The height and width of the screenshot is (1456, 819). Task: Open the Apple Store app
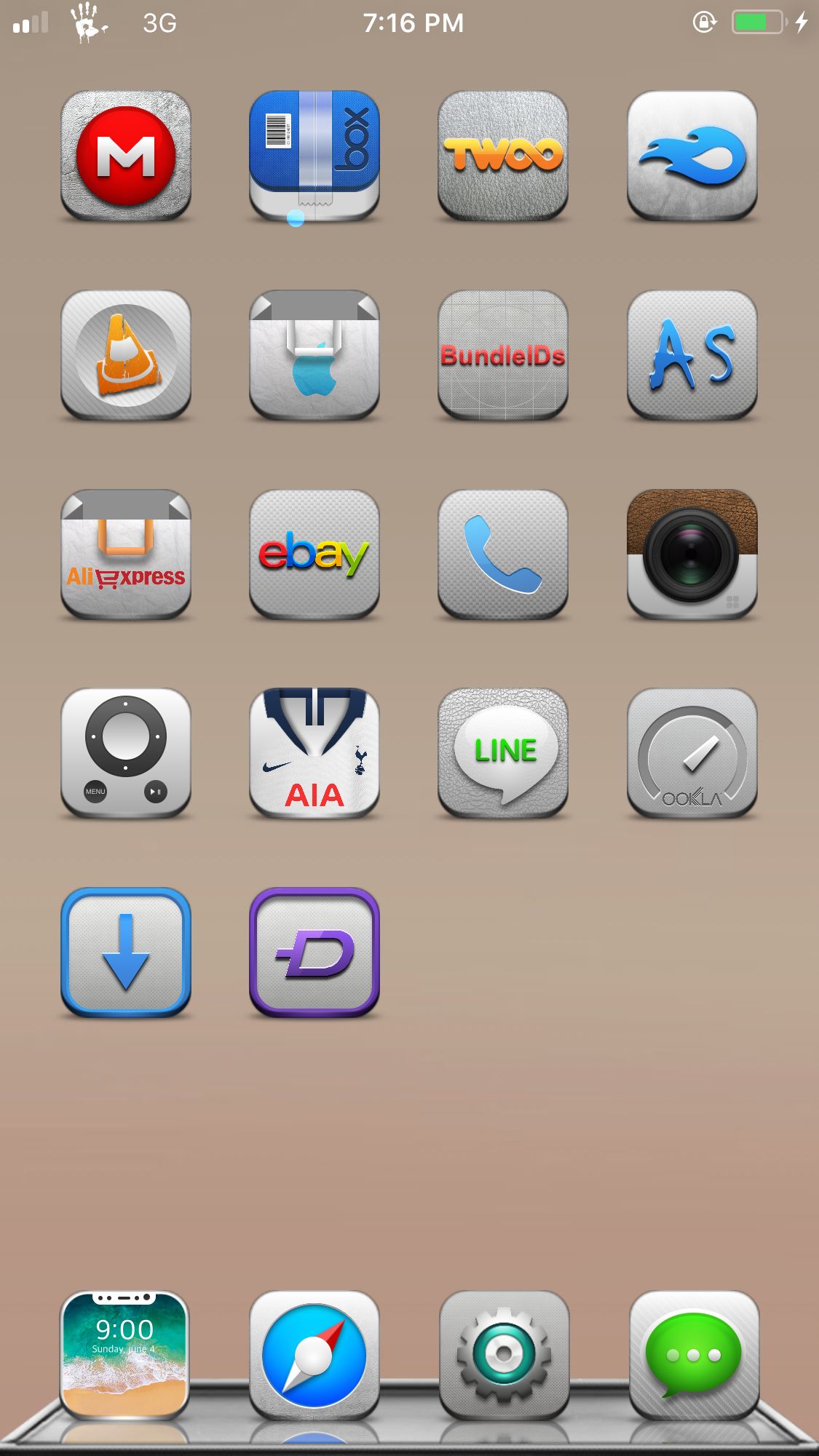[314, 355]
